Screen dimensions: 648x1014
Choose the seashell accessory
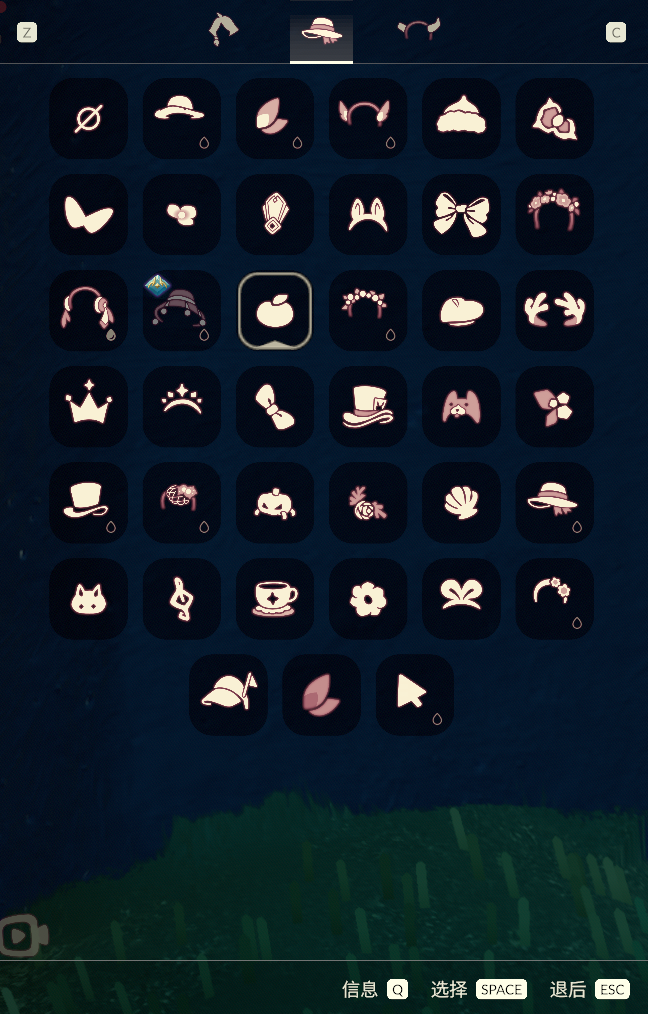461,502
